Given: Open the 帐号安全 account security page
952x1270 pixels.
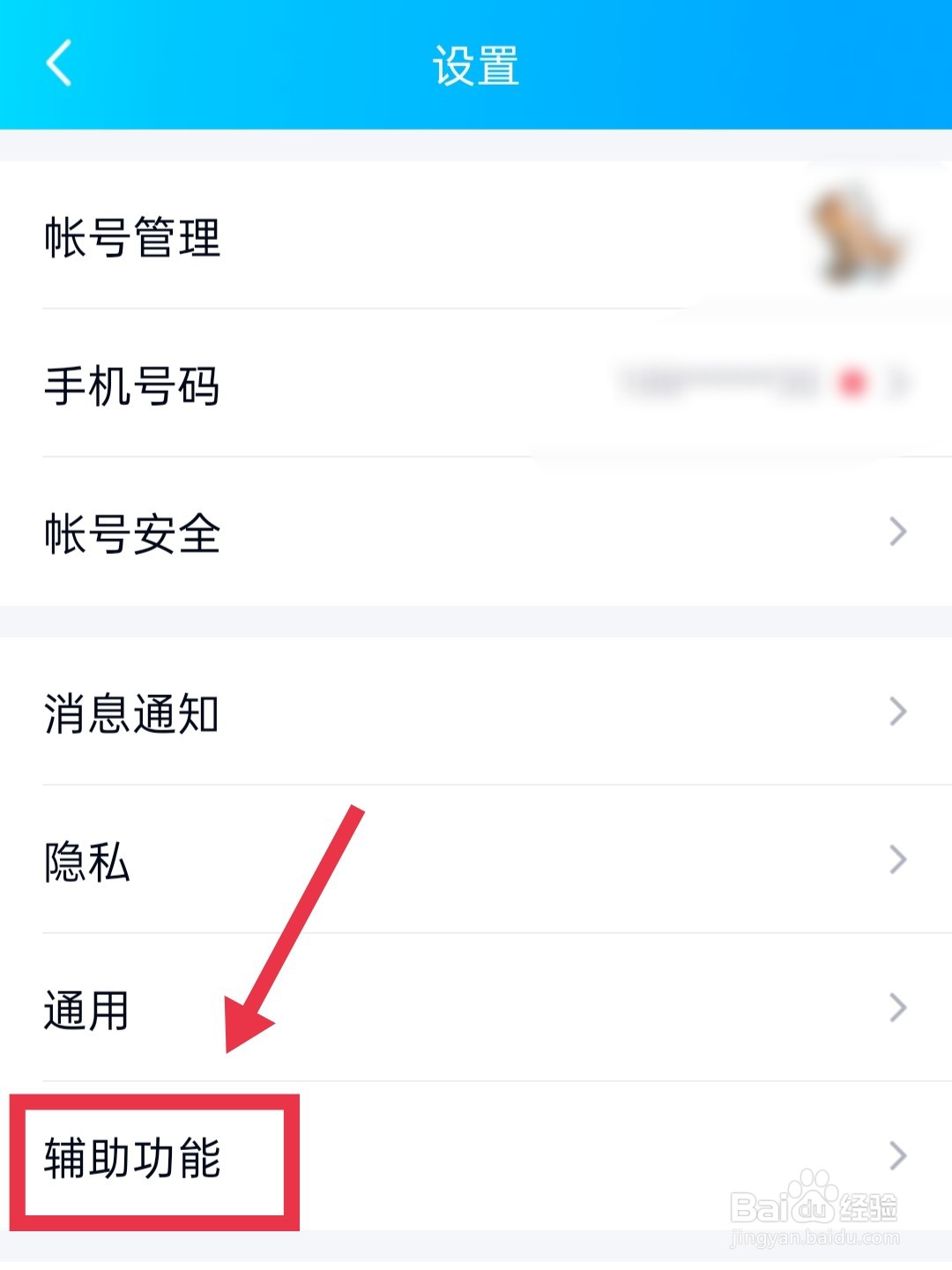Looking at the screenshot, I should coord(132,530).
